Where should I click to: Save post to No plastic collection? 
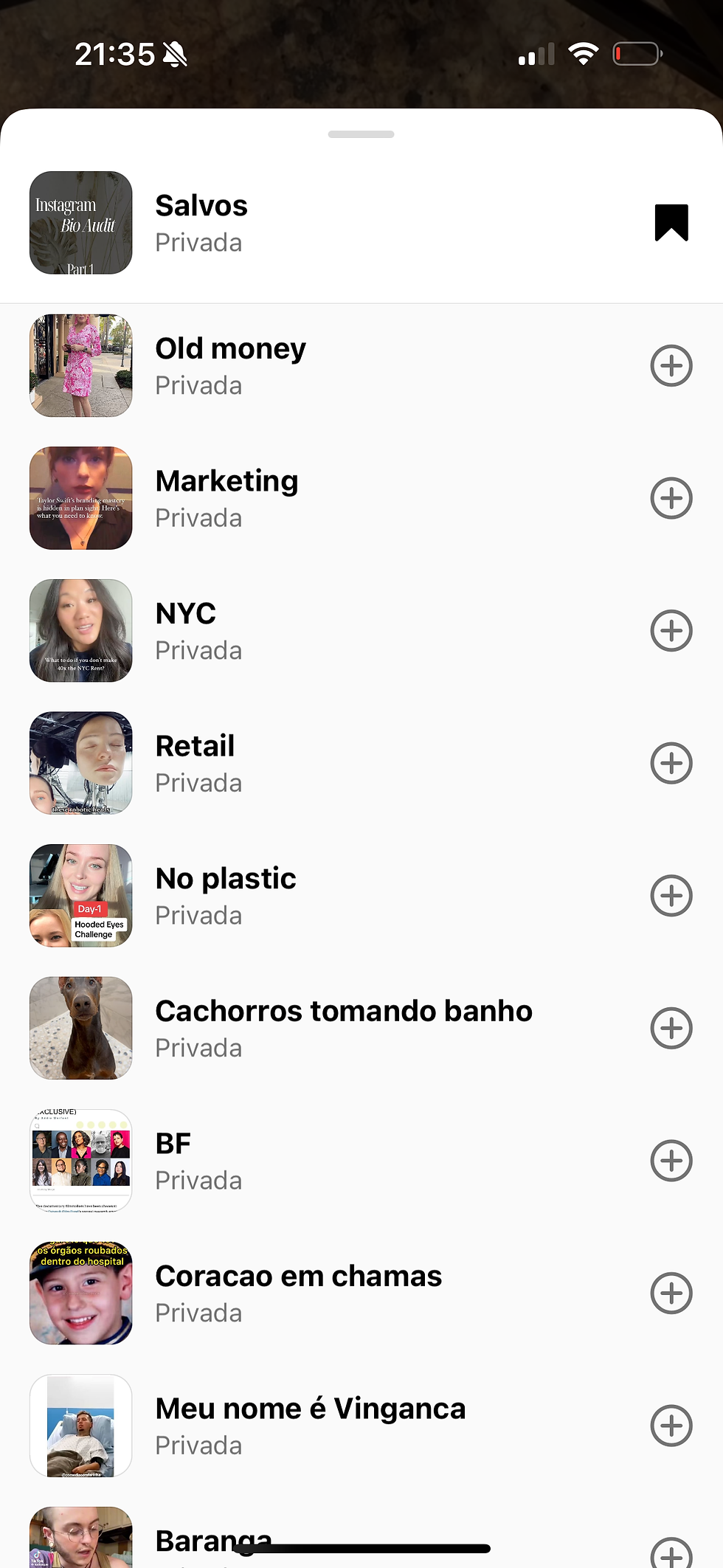tap(671, 896)
